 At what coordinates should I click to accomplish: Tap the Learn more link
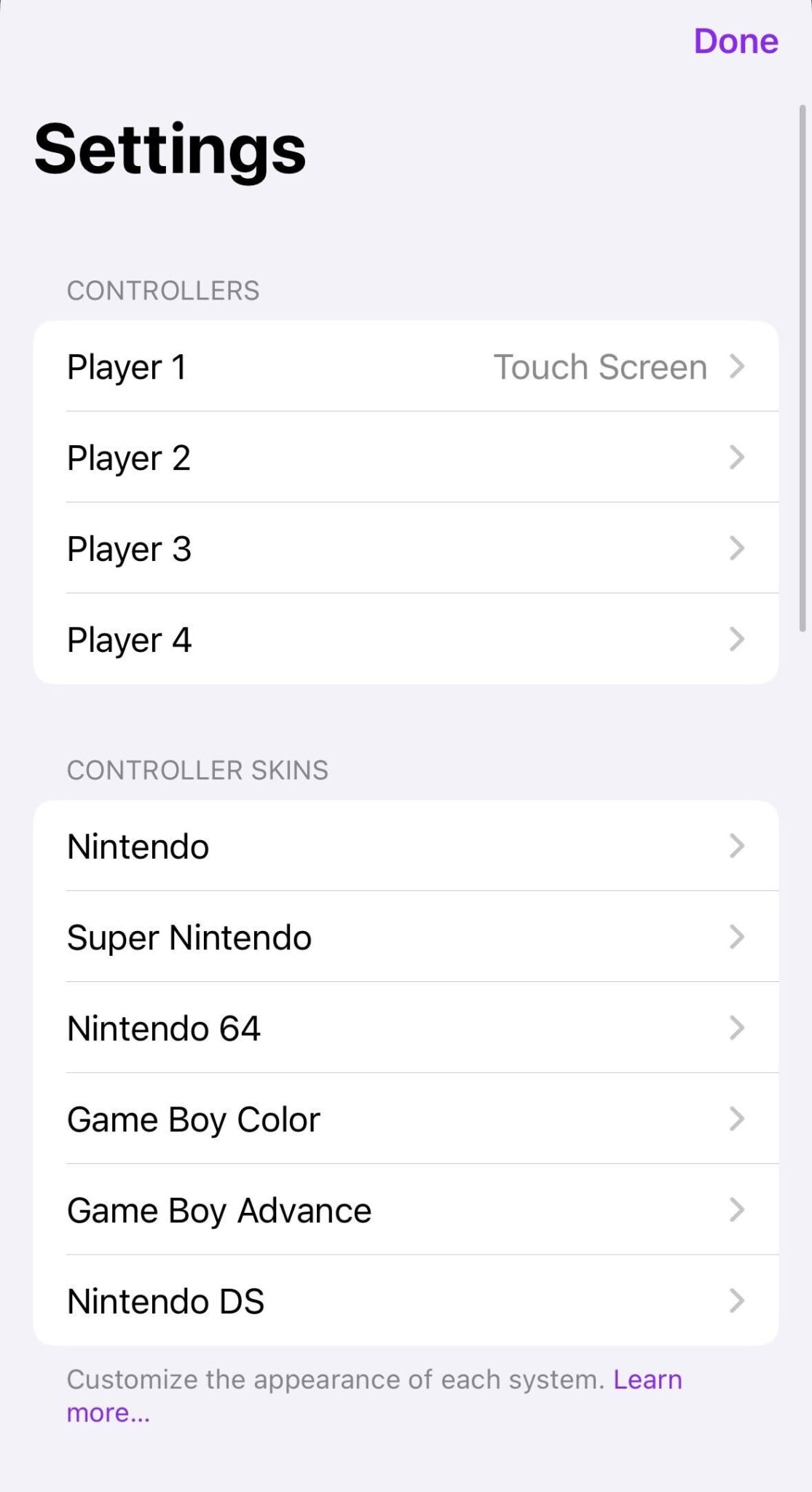(647, 1380)
